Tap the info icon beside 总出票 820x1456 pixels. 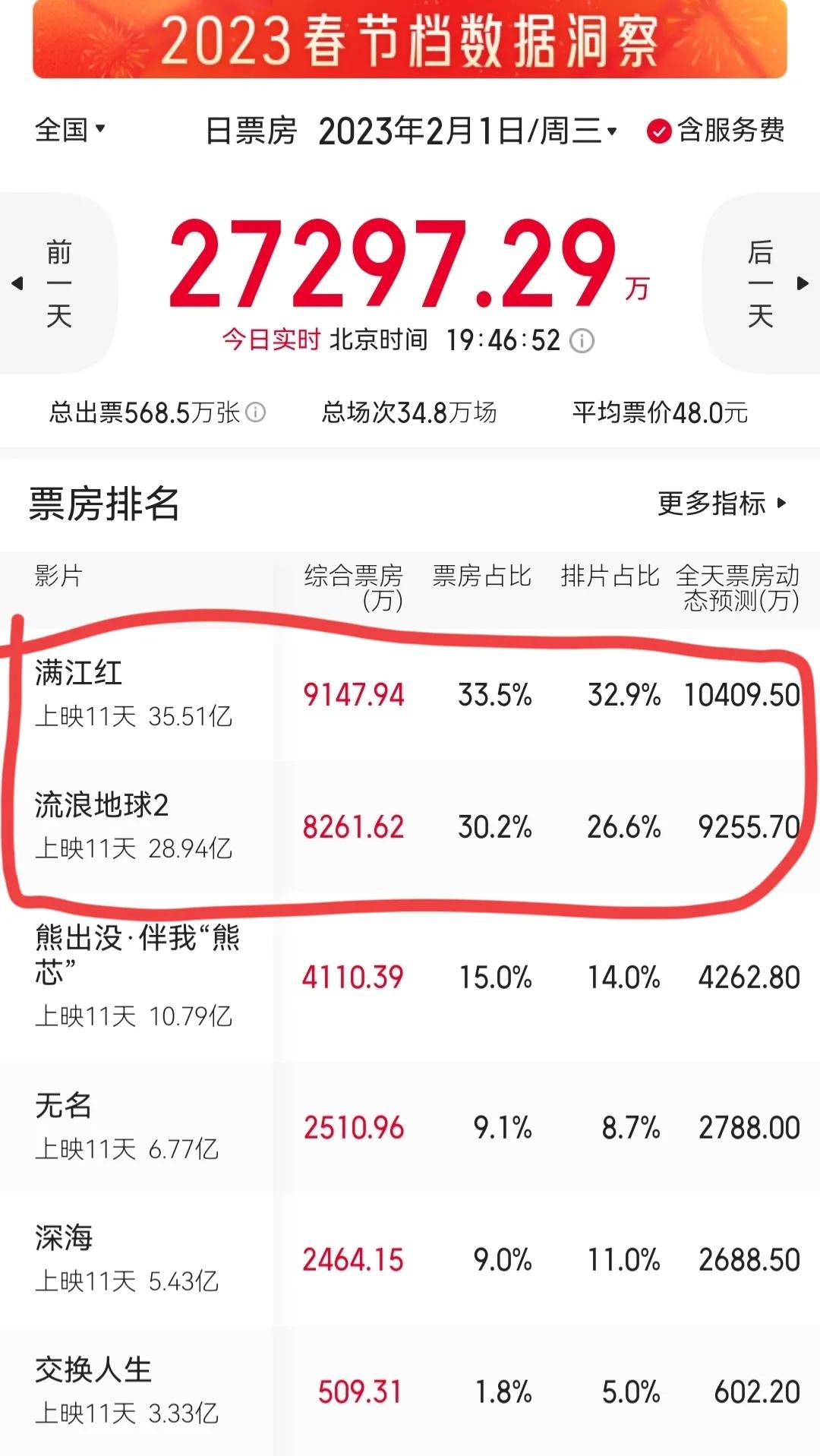(256, 412)
